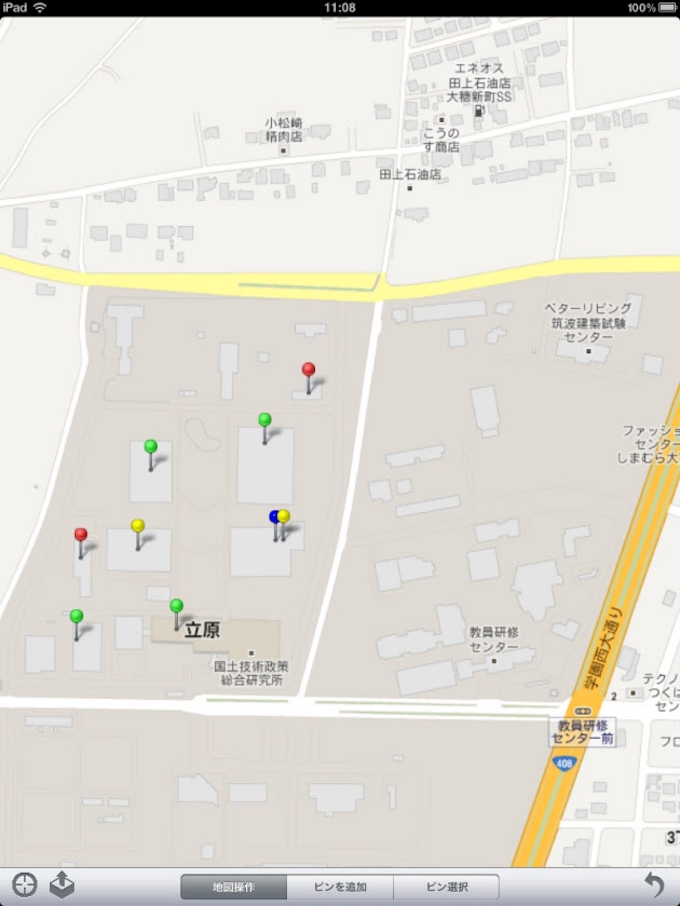The image size is (680, 906).
Task: Switch to ピン選択 mode
Action: tap(446, 887)
